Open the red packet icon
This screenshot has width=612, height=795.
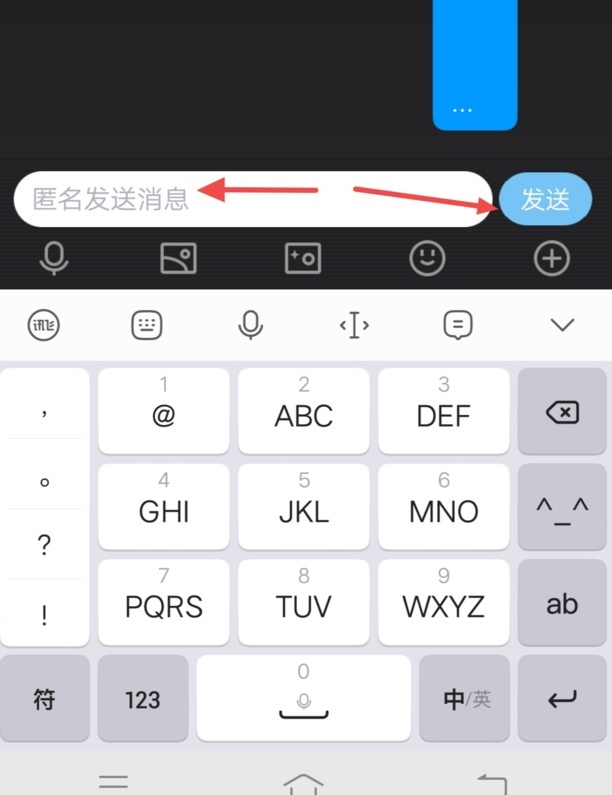(x=303, y=259)
